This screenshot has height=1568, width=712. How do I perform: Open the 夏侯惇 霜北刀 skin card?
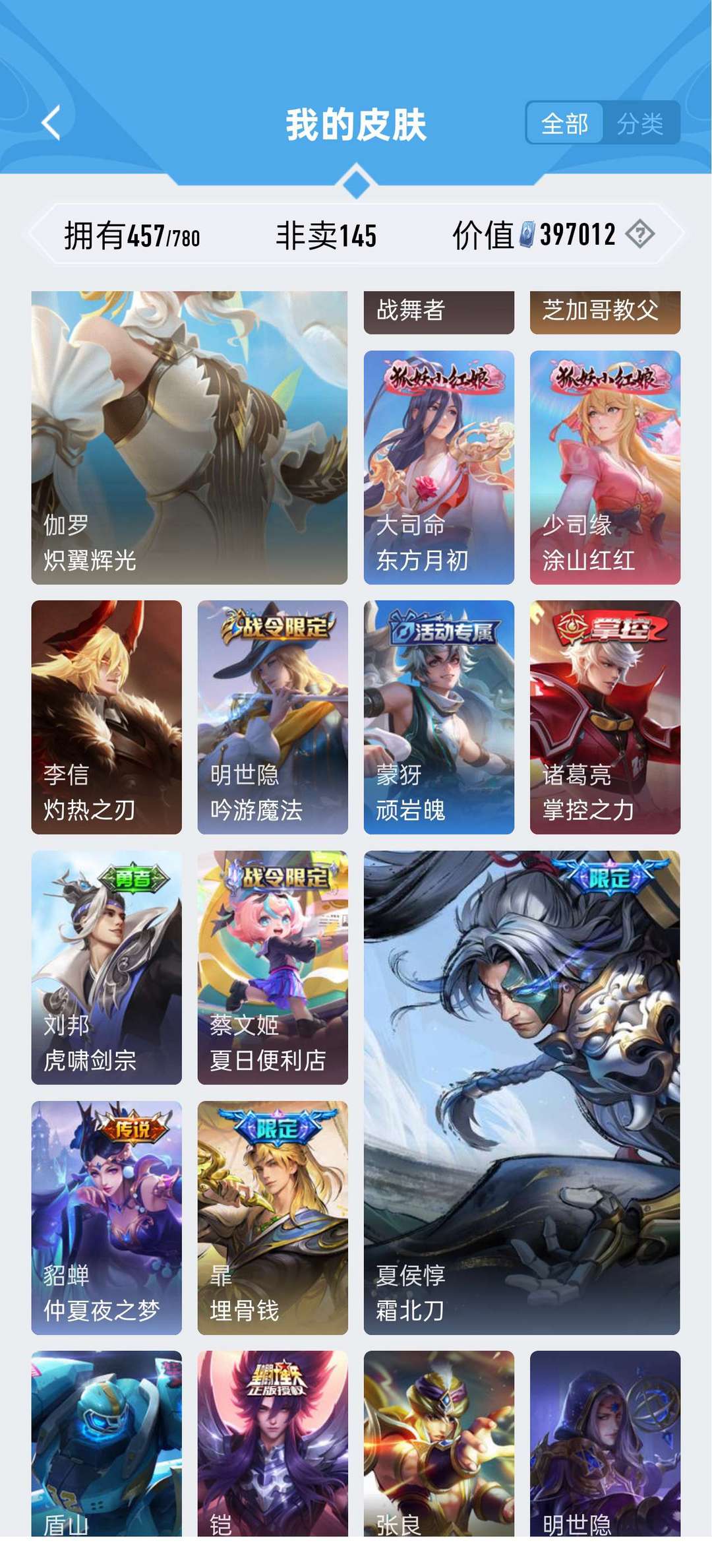(522, 1092)
